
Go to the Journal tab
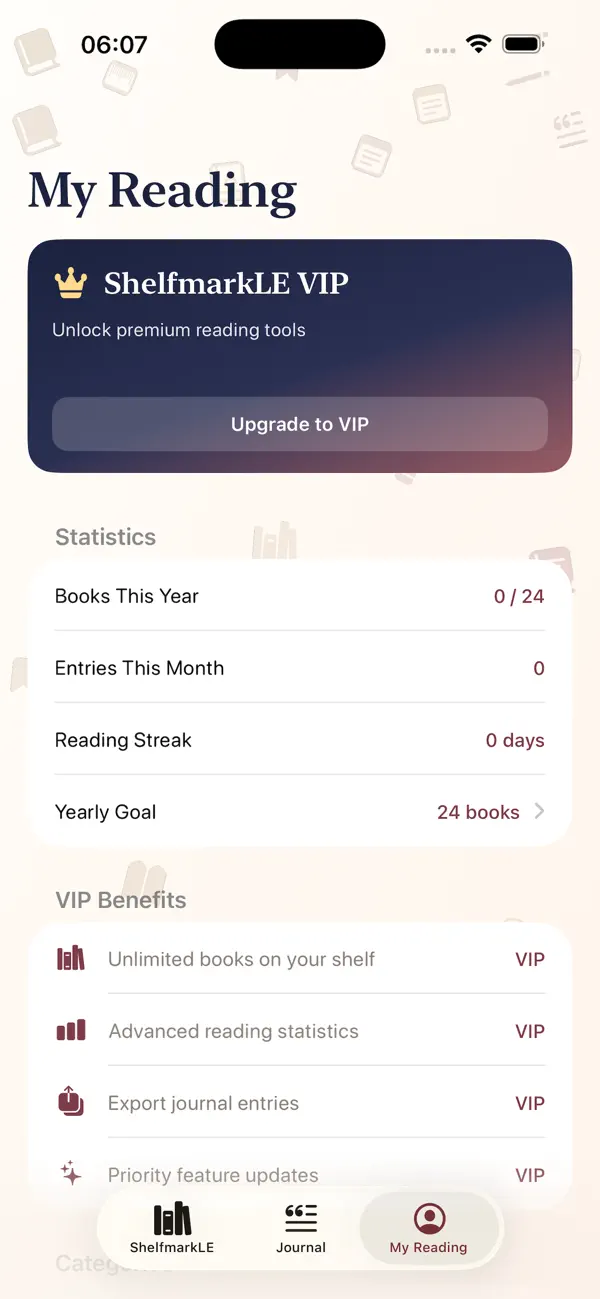click(x=301, y=1228)
